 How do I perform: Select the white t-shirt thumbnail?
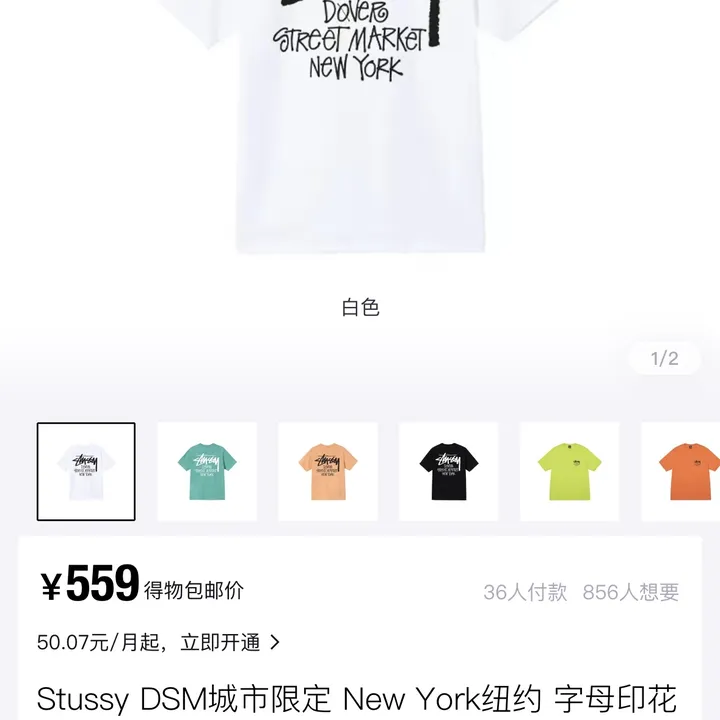[86, 471]
